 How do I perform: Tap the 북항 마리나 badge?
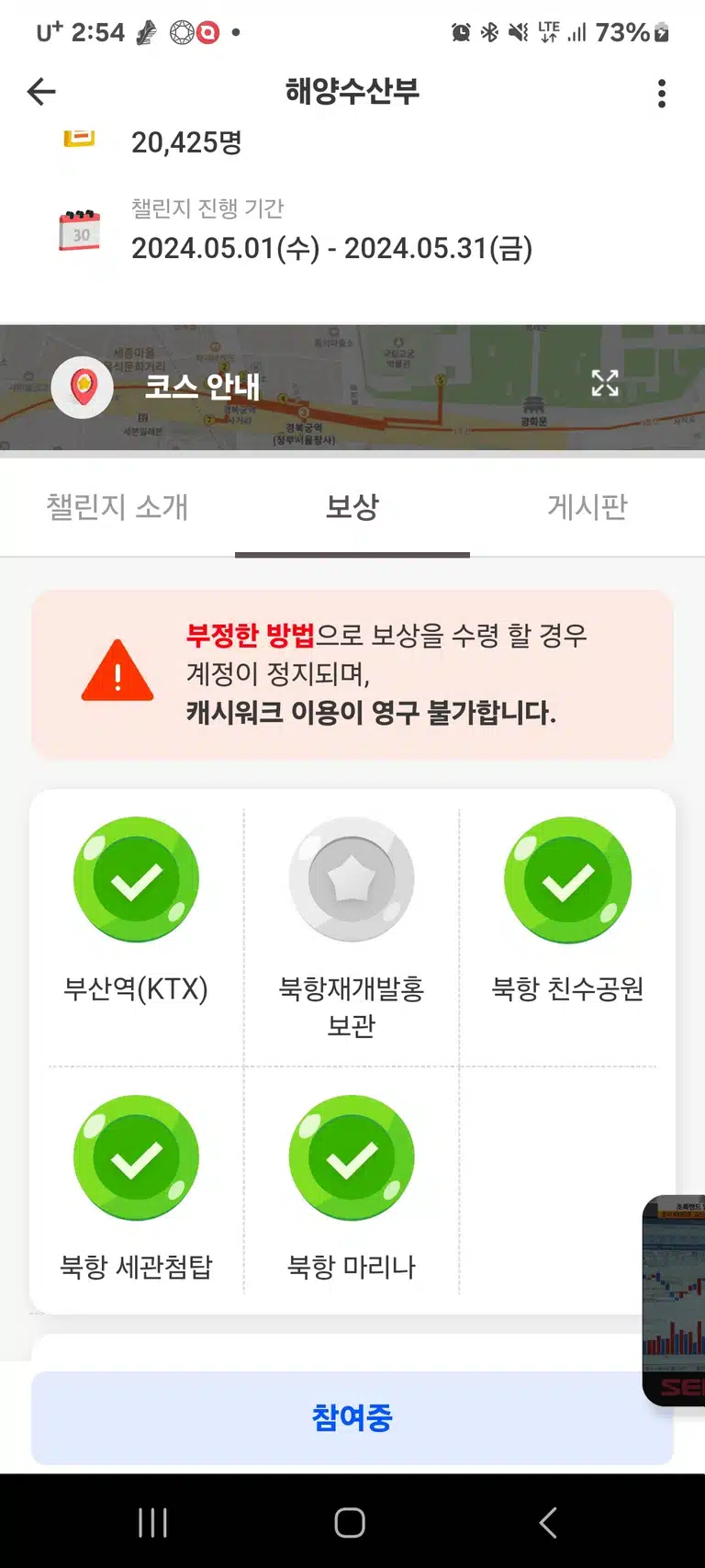pyautogui.click(x=352, y=1157)
